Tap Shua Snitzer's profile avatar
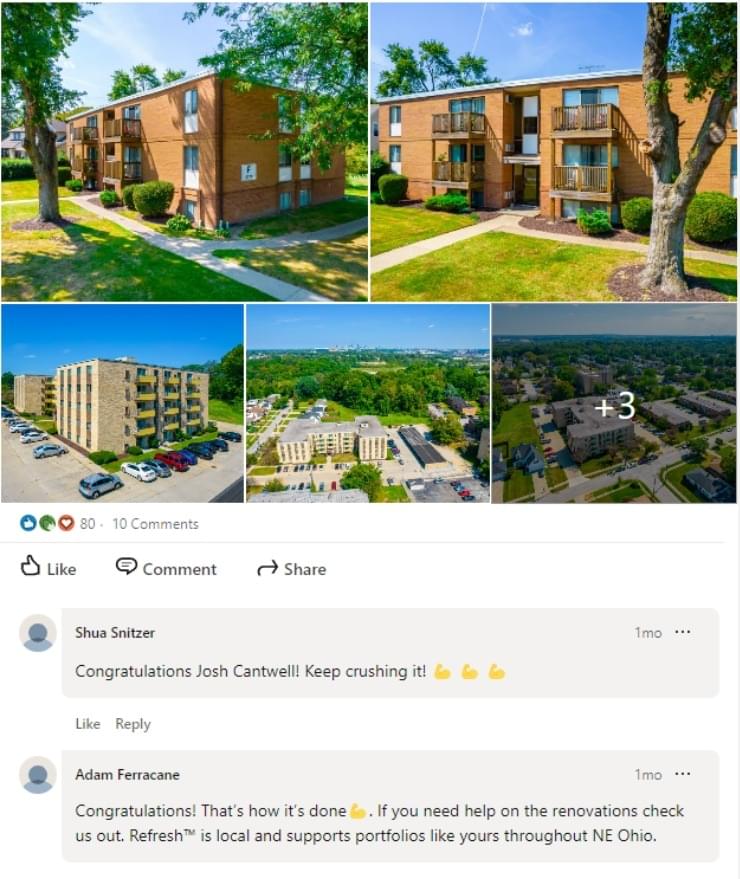The height and width of the screenshot is (879, 740). coord(38,633)
